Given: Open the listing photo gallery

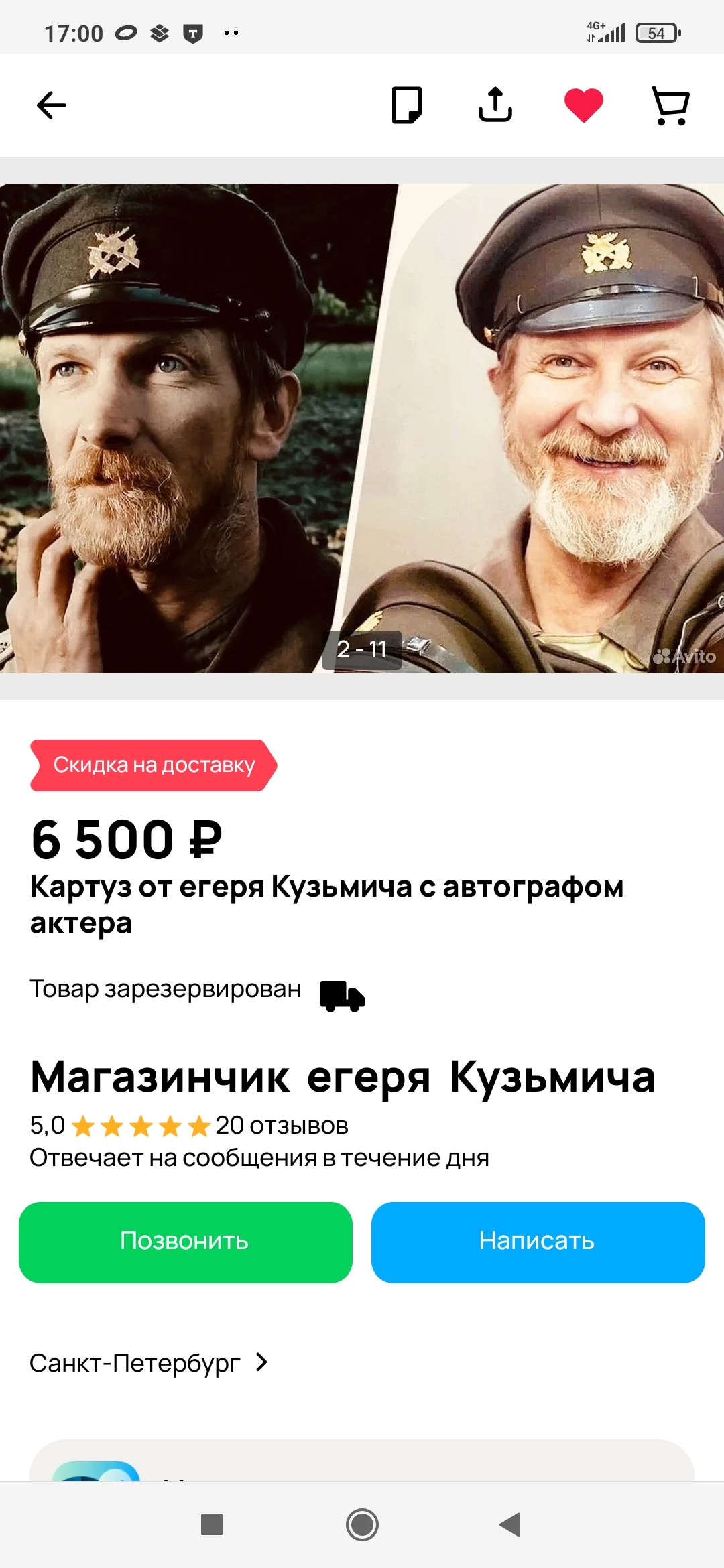Looking at the screenshot, I should pyautogui.click(x=362, y=429).
